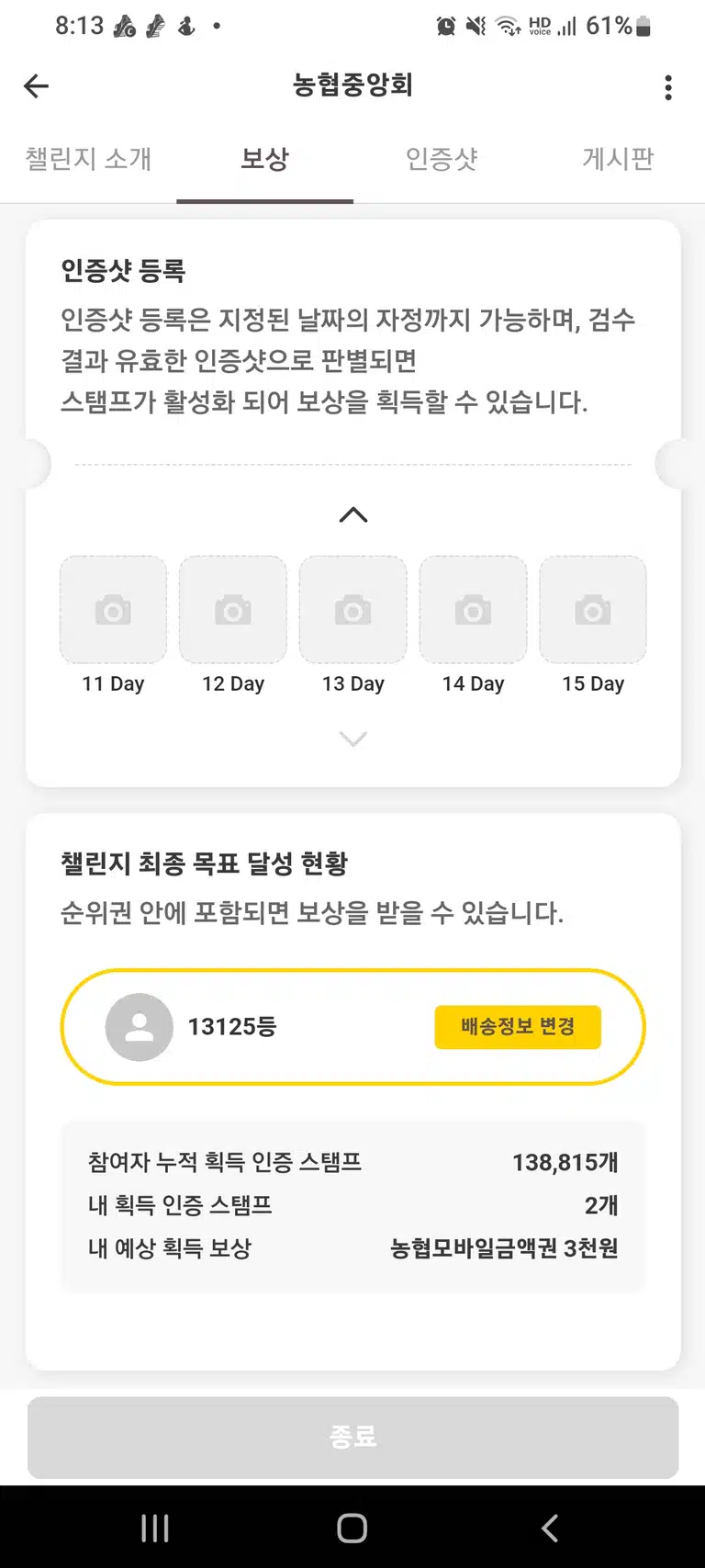The image size is (705, 1568).
Task: Tap the 종료 button
Action: [353, 1438]
